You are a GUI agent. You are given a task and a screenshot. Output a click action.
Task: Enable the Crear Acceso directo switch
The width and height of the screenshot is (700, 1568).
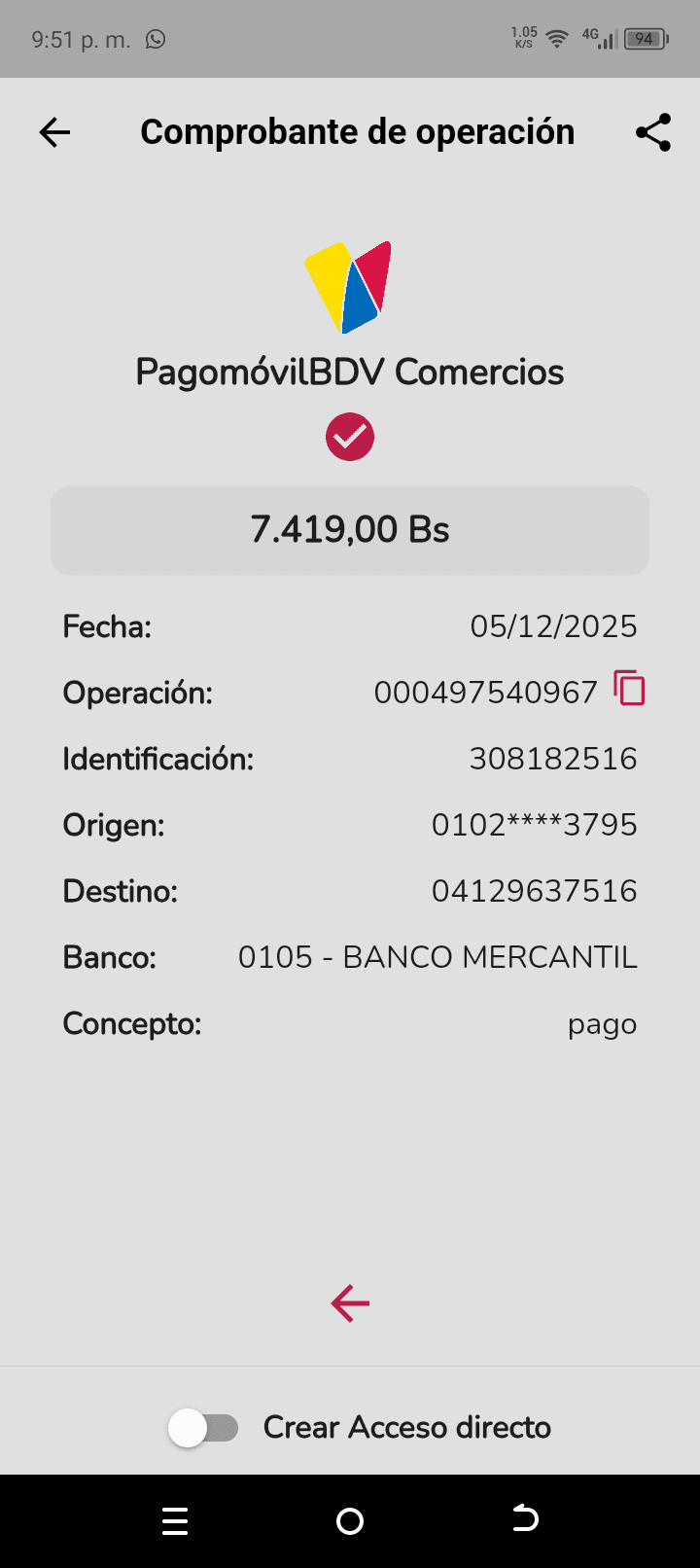click(203, 1428)
